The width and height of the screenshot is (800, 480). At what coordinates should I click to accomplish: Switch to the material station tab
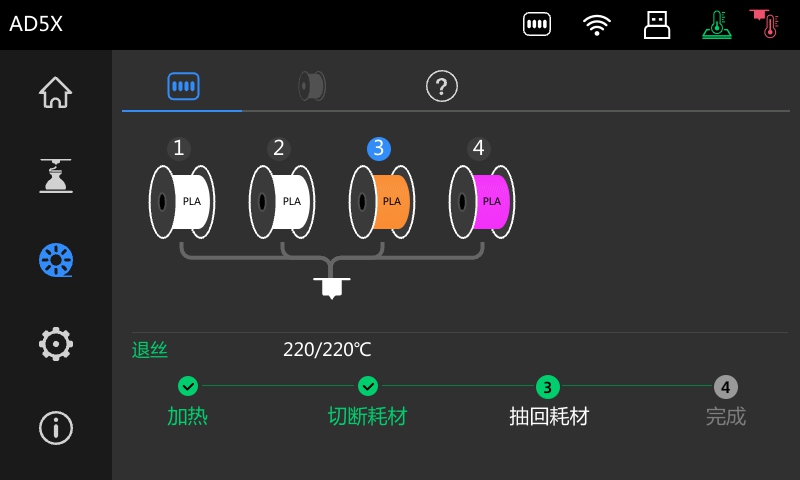[x=183, y=86]
